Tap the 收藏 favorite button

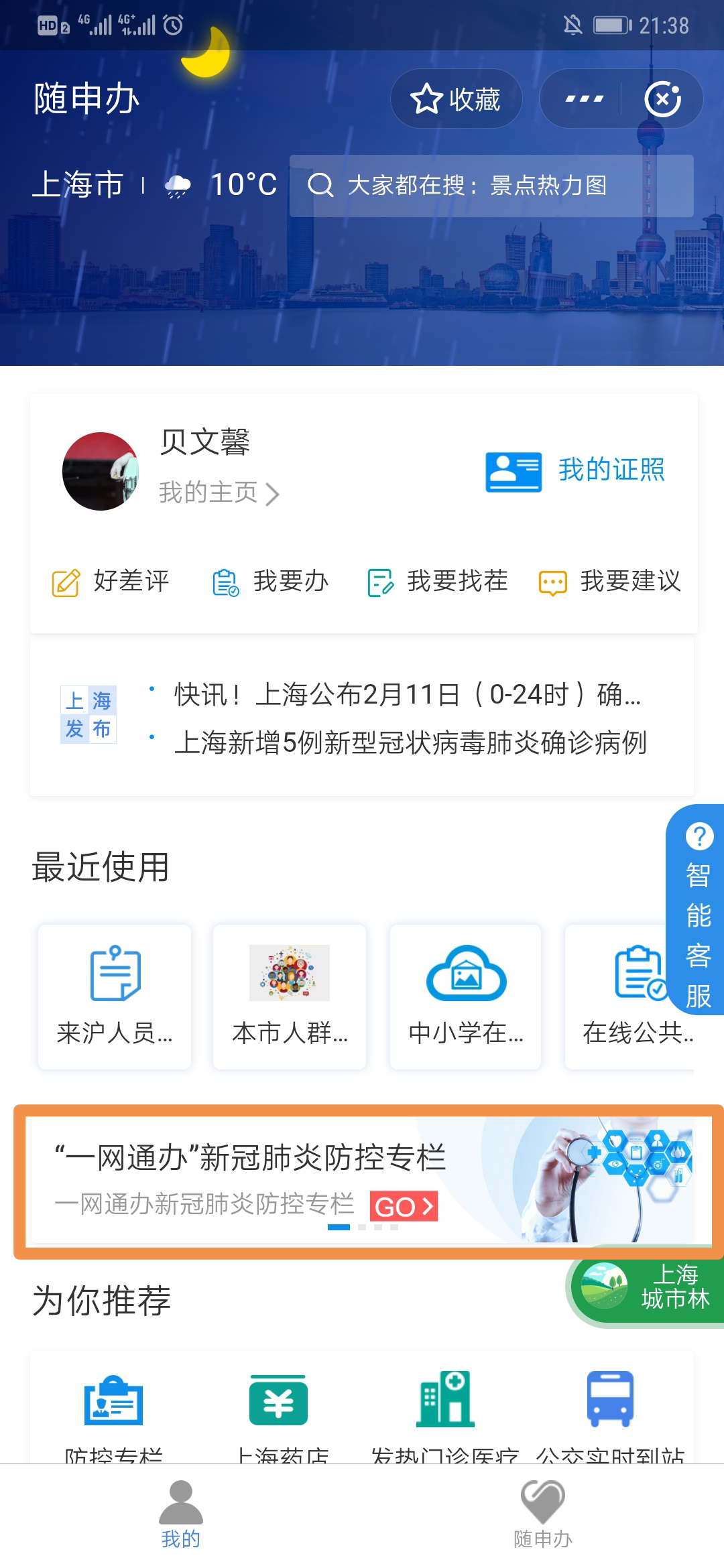pos(456,99)
